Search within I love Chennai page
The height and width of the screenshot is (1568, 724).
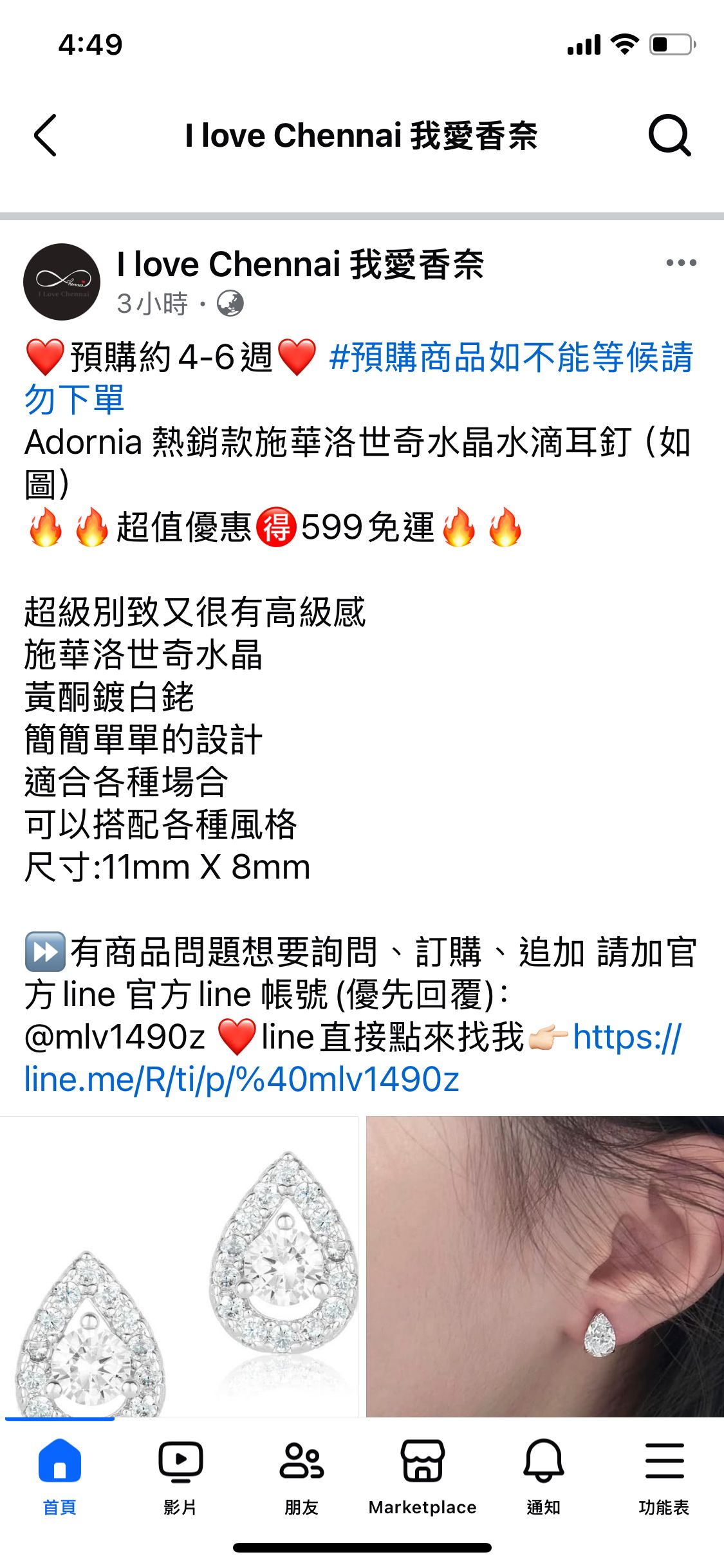669,135
